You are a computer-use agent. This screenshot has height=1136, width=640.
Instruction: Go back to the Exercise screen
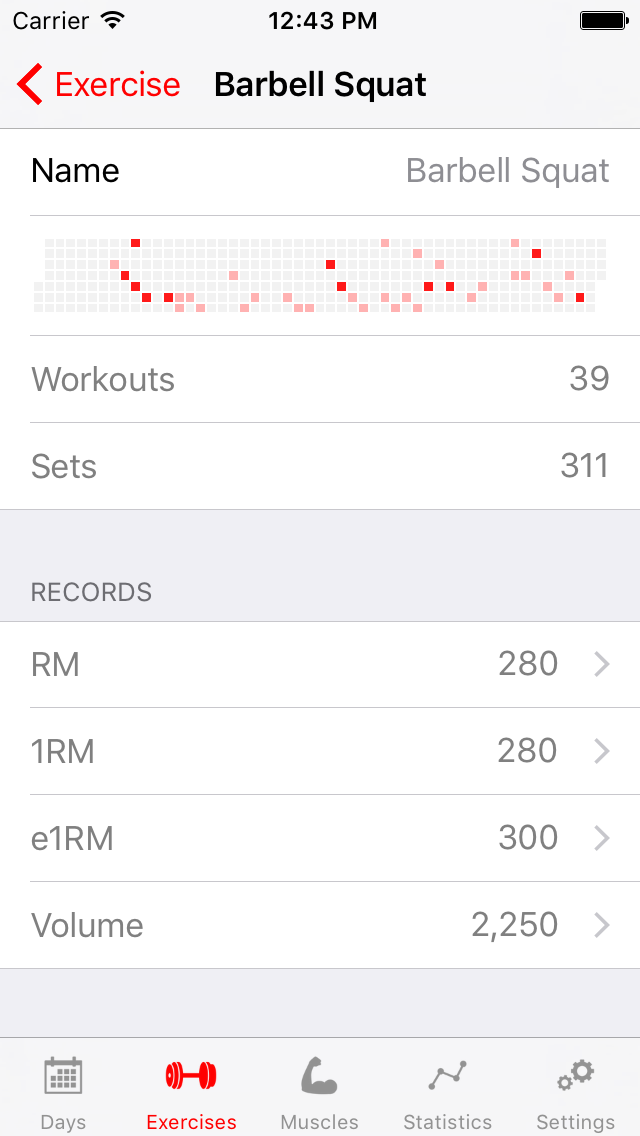pyautogui.click(x=99, y=85)
